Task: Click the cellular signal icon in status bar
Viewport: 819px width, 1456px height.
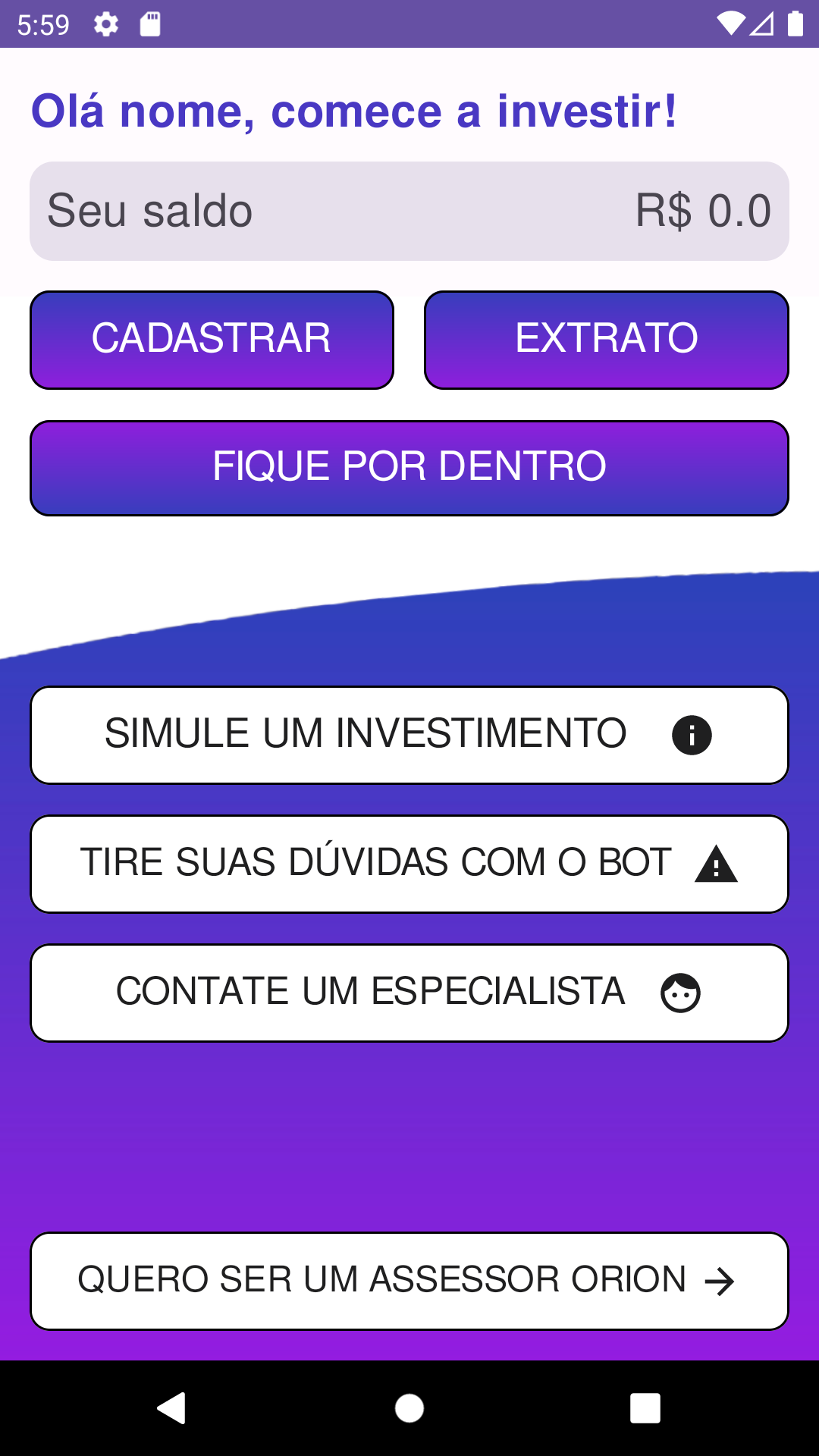Action: (761, 24)
